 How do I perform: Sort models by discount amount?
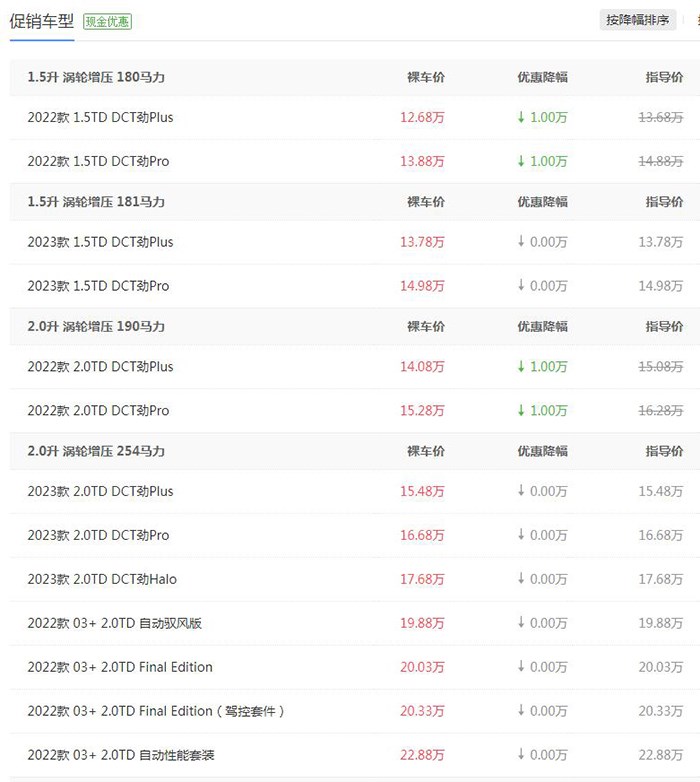point(637,19)
